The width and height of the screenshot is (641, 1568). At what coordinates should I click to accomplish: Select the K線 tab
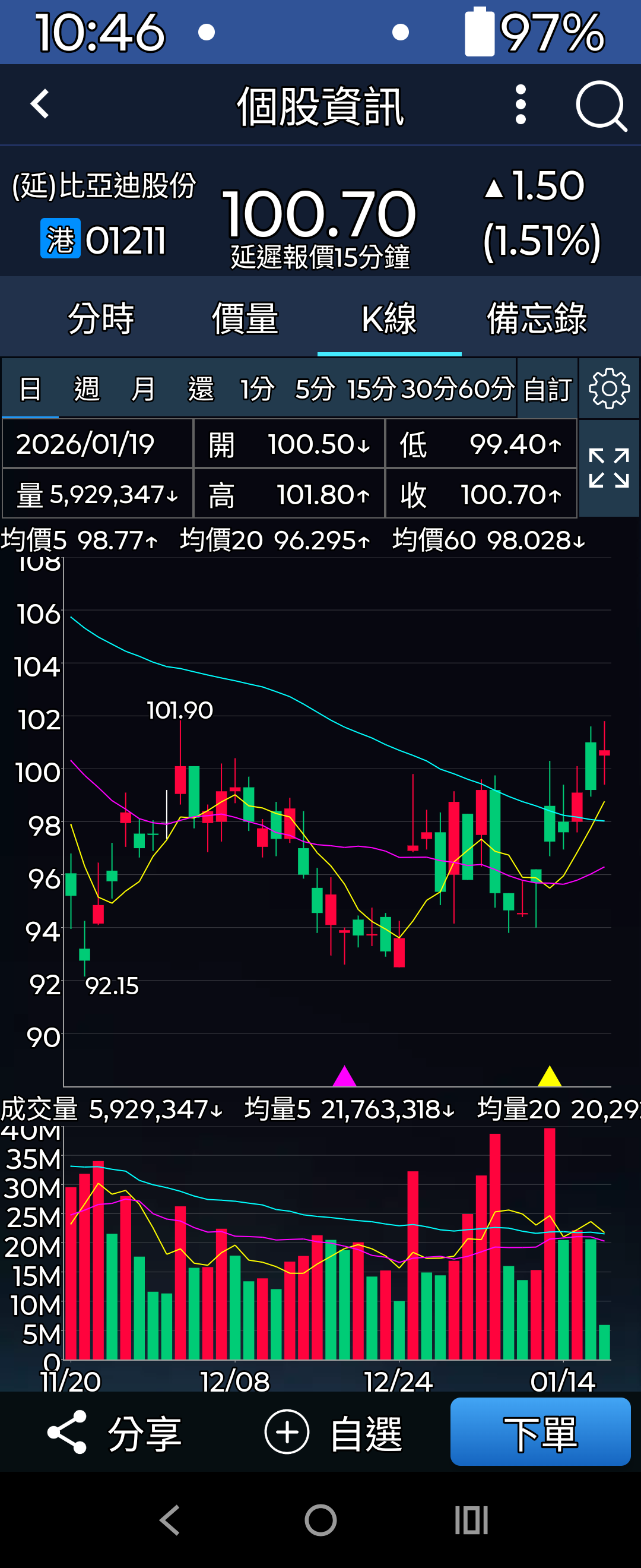pos(389,318)
